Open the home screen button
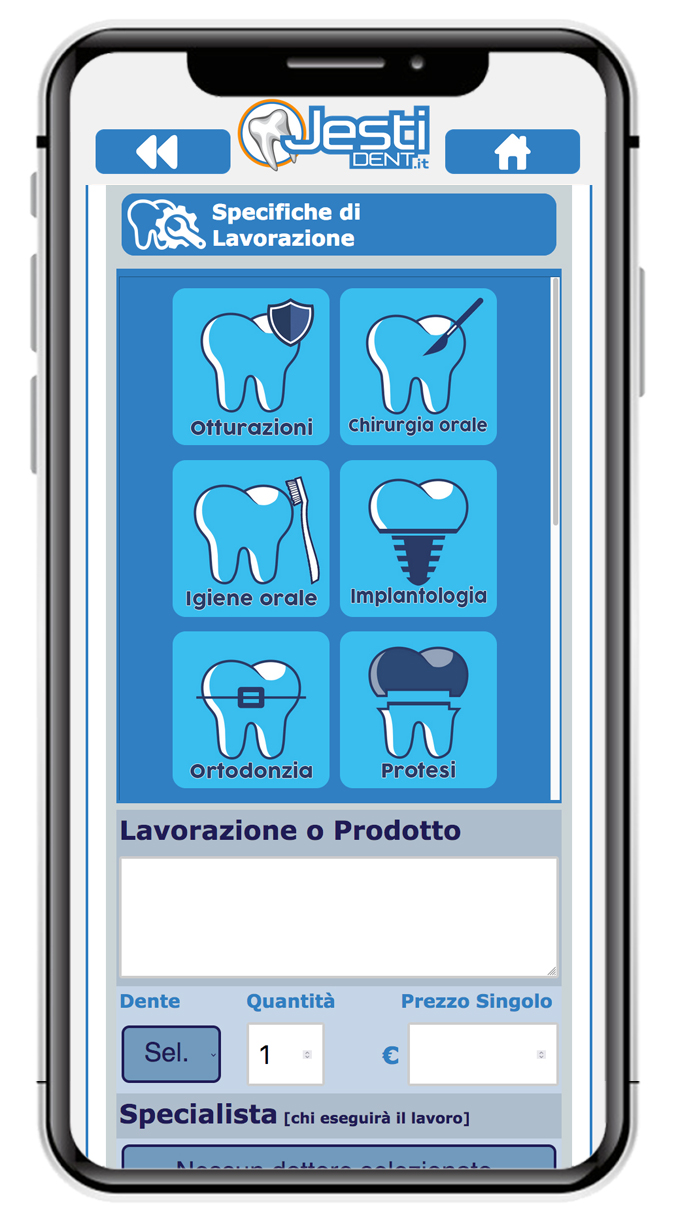 (x=512, y=152)
